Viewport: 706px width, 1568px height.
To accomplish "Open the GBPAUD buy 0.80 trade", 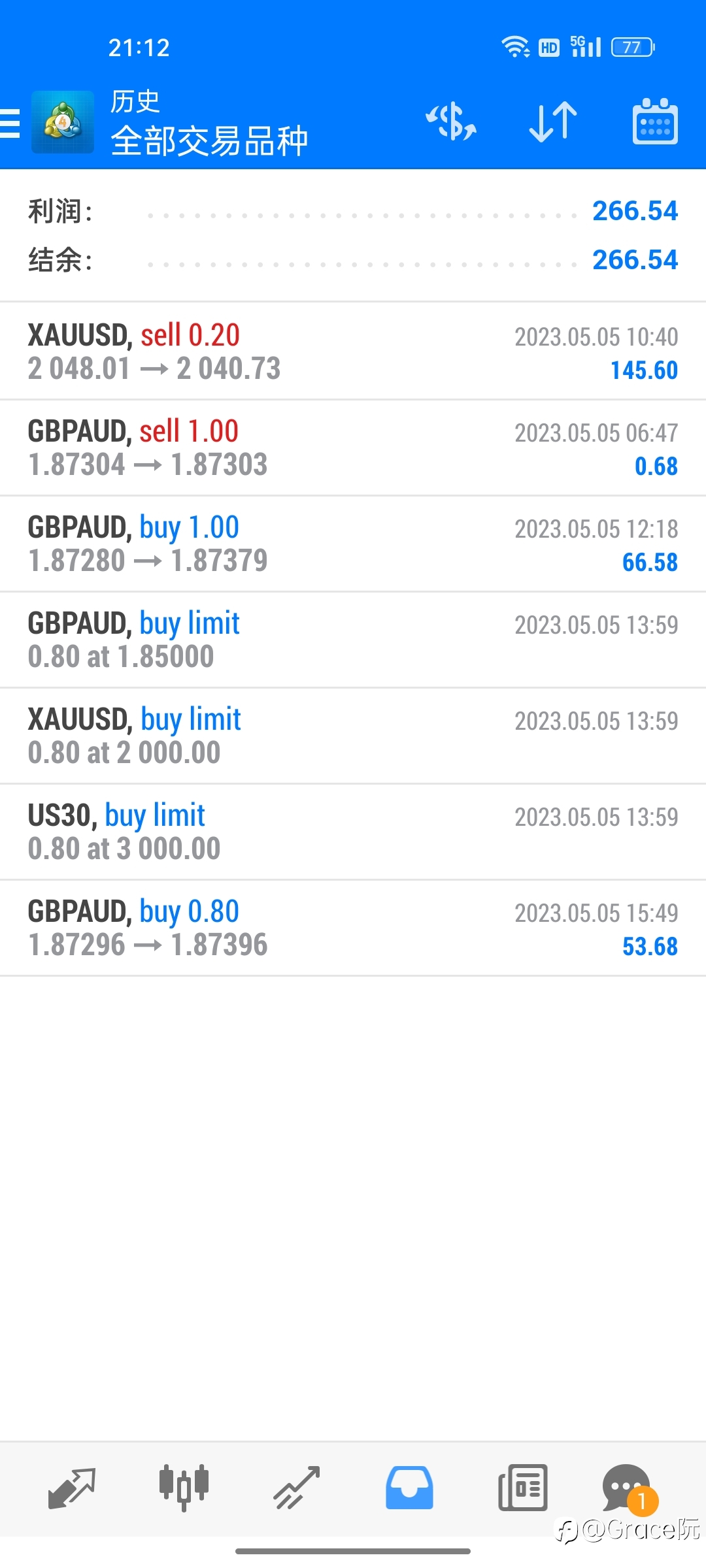I will [x=353, y=928].
